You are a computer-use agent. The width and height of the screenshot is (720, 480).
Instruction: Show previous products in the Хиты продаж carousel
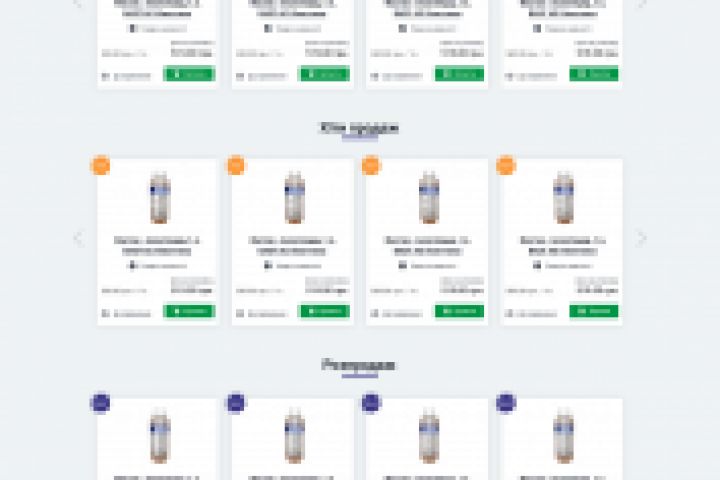click(x=78, y=238)
